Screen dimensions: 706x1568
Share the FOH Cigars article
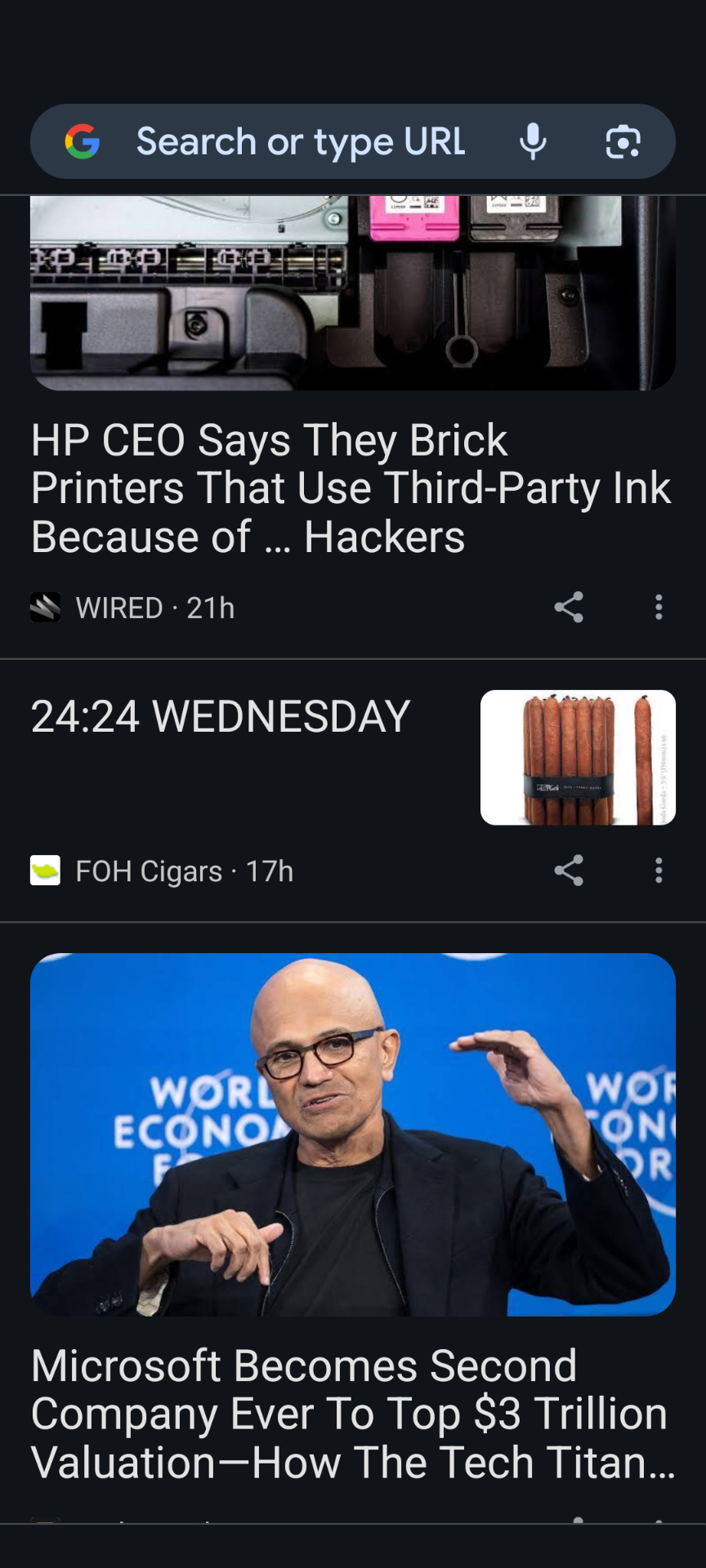pos(569,871)
